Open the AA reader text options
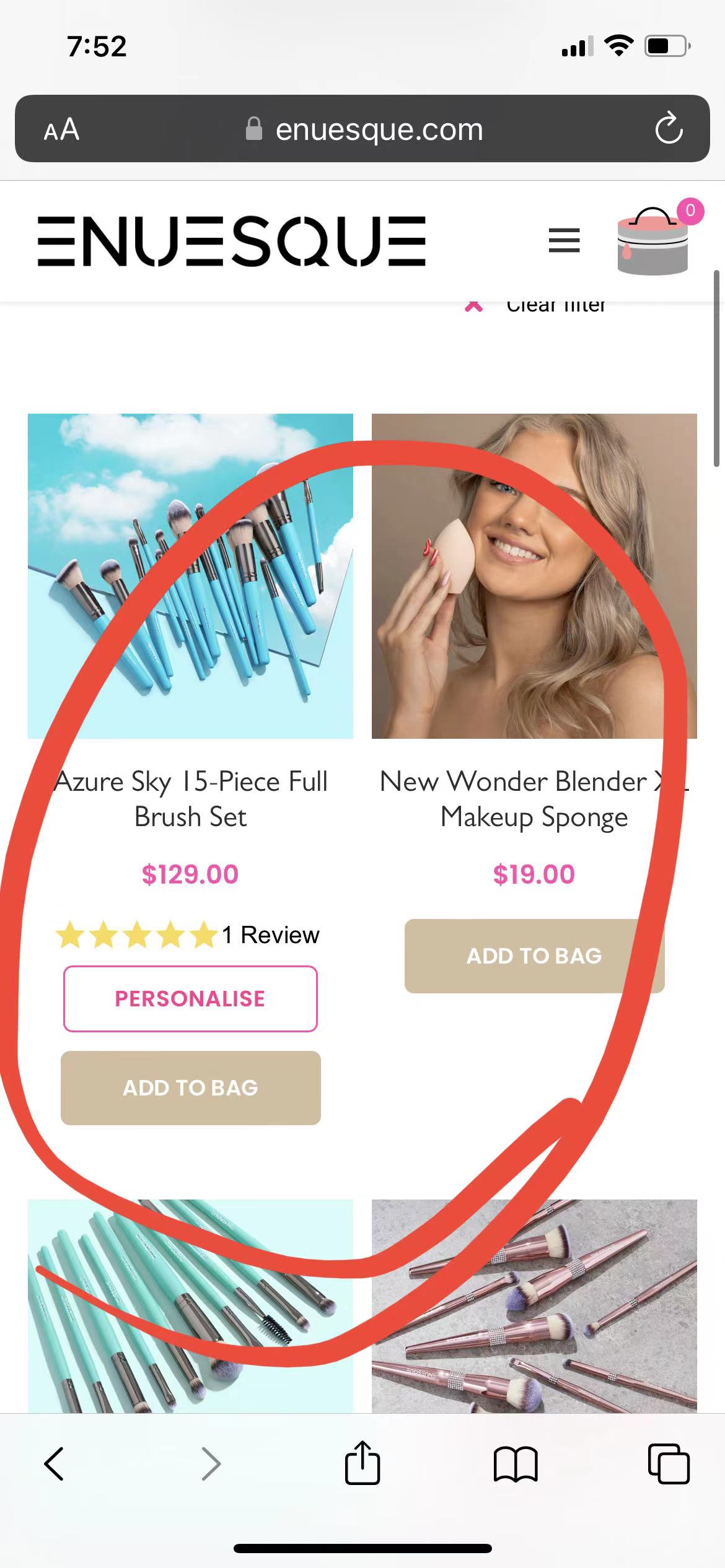Viewport: 725px width, 1568px height. pos(61,129)
